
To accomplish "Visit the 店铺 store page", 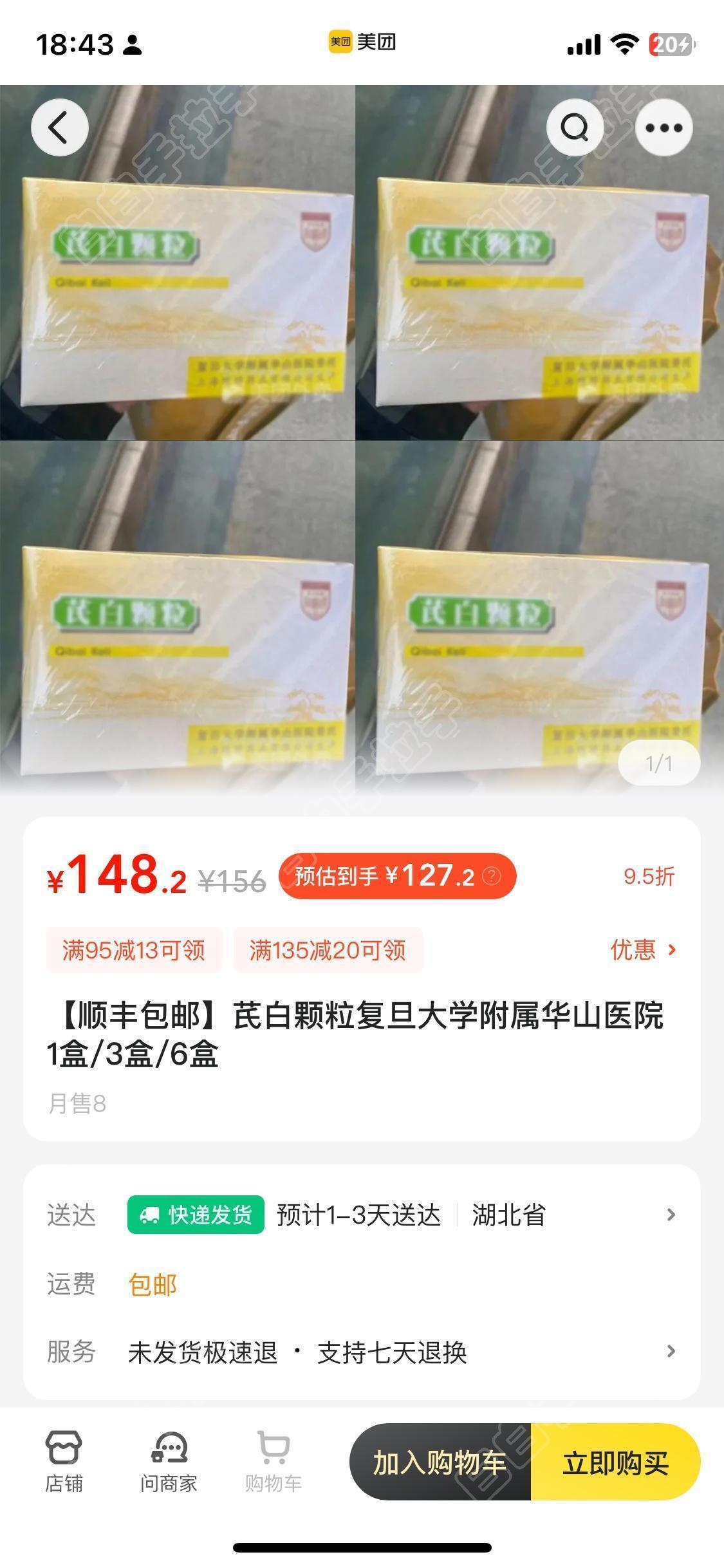I will (x=64, y=1461).
